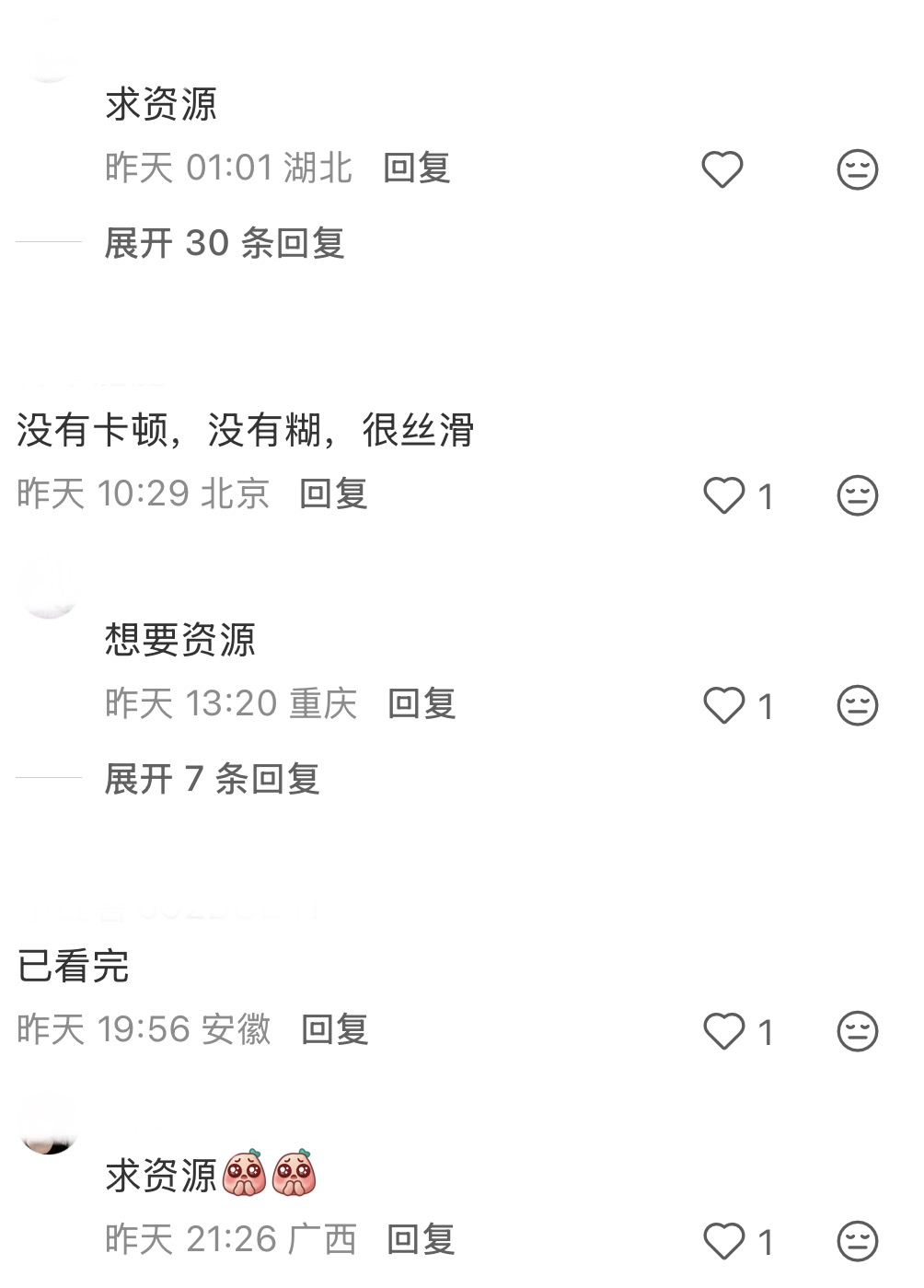Like the 已看完 comment
The image size is (924, 1288).
pos(724,1031)
